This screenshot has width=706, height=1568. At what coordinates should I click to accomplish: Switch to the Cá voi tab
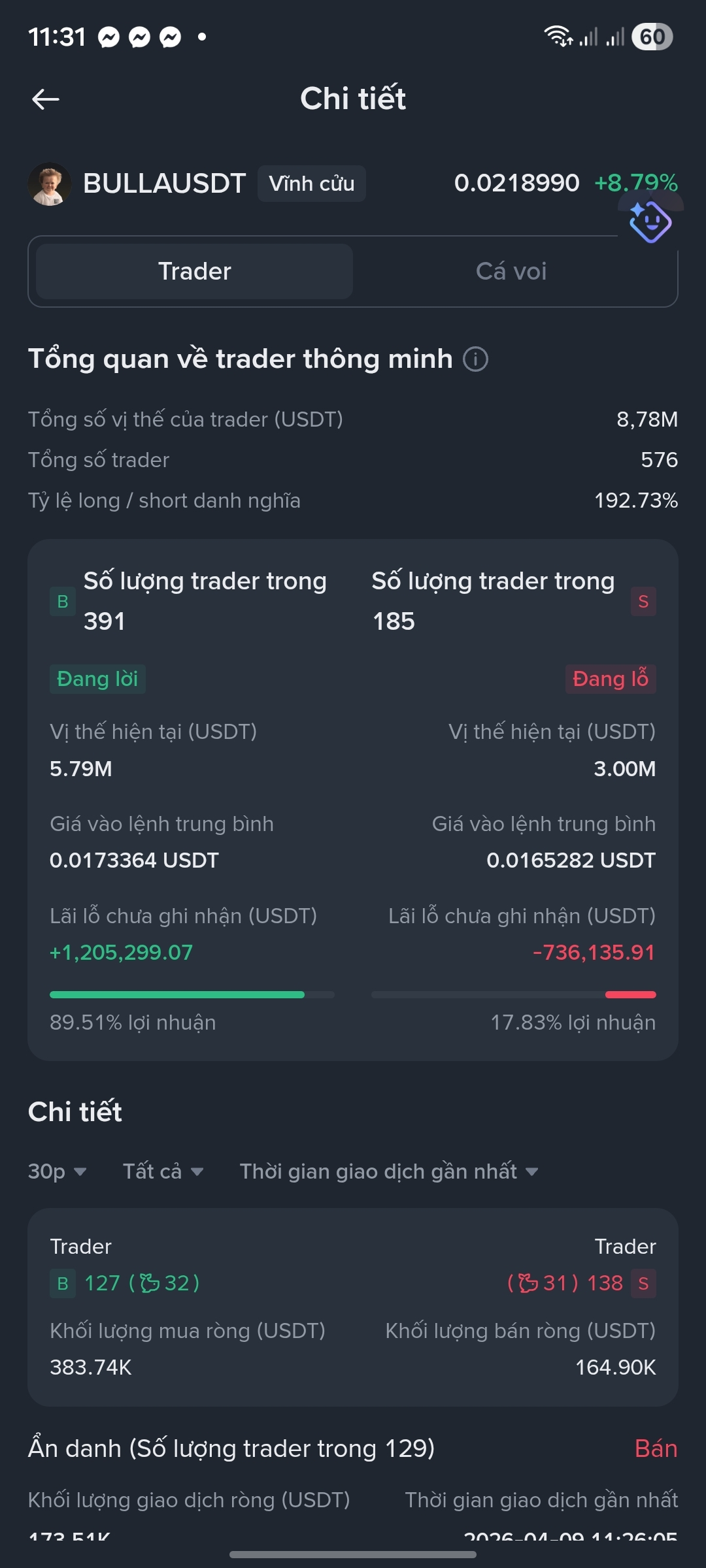tap(511, 271)
